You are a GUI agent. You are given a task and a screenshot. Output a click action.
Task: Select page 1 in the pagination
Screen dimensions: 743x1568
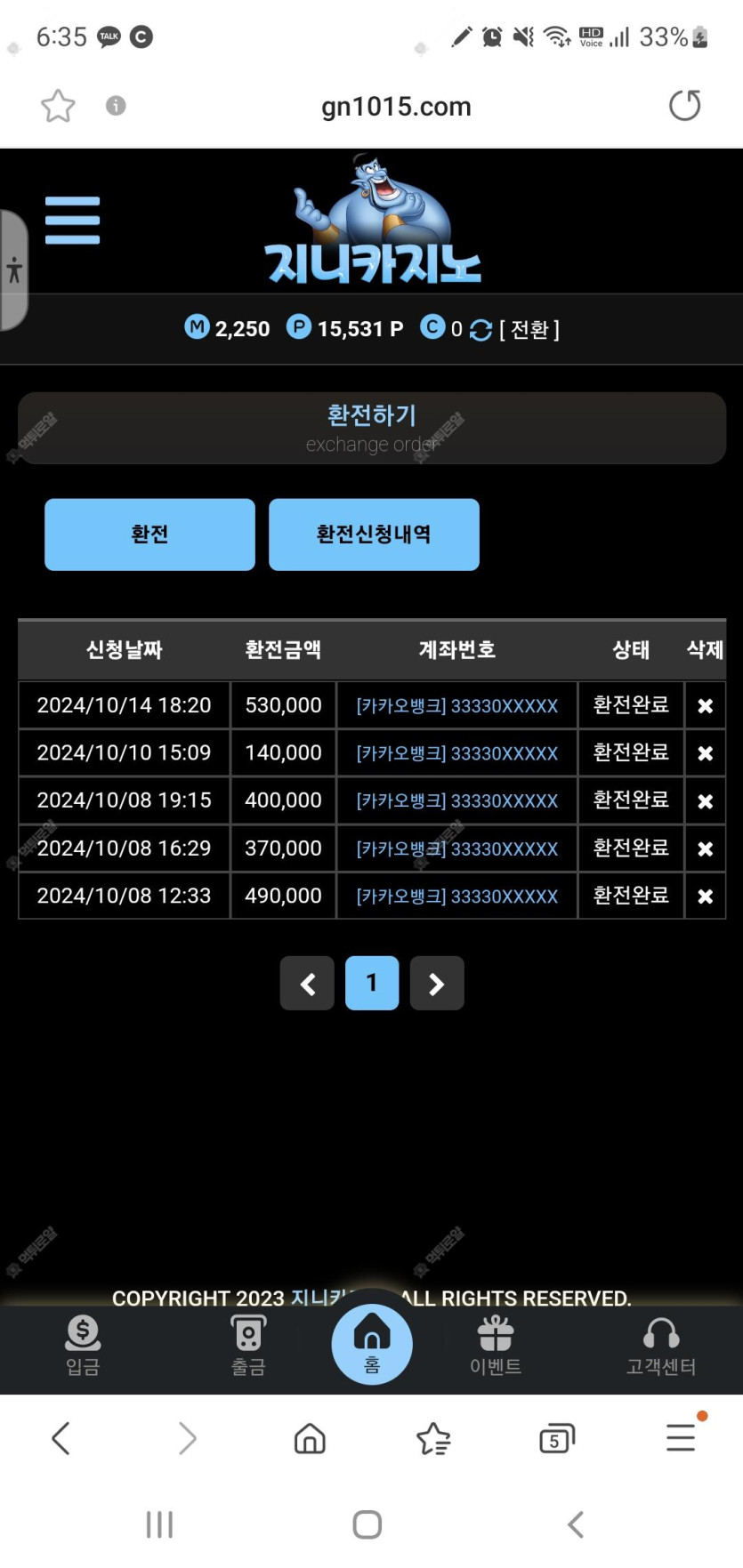click(372, 984)
